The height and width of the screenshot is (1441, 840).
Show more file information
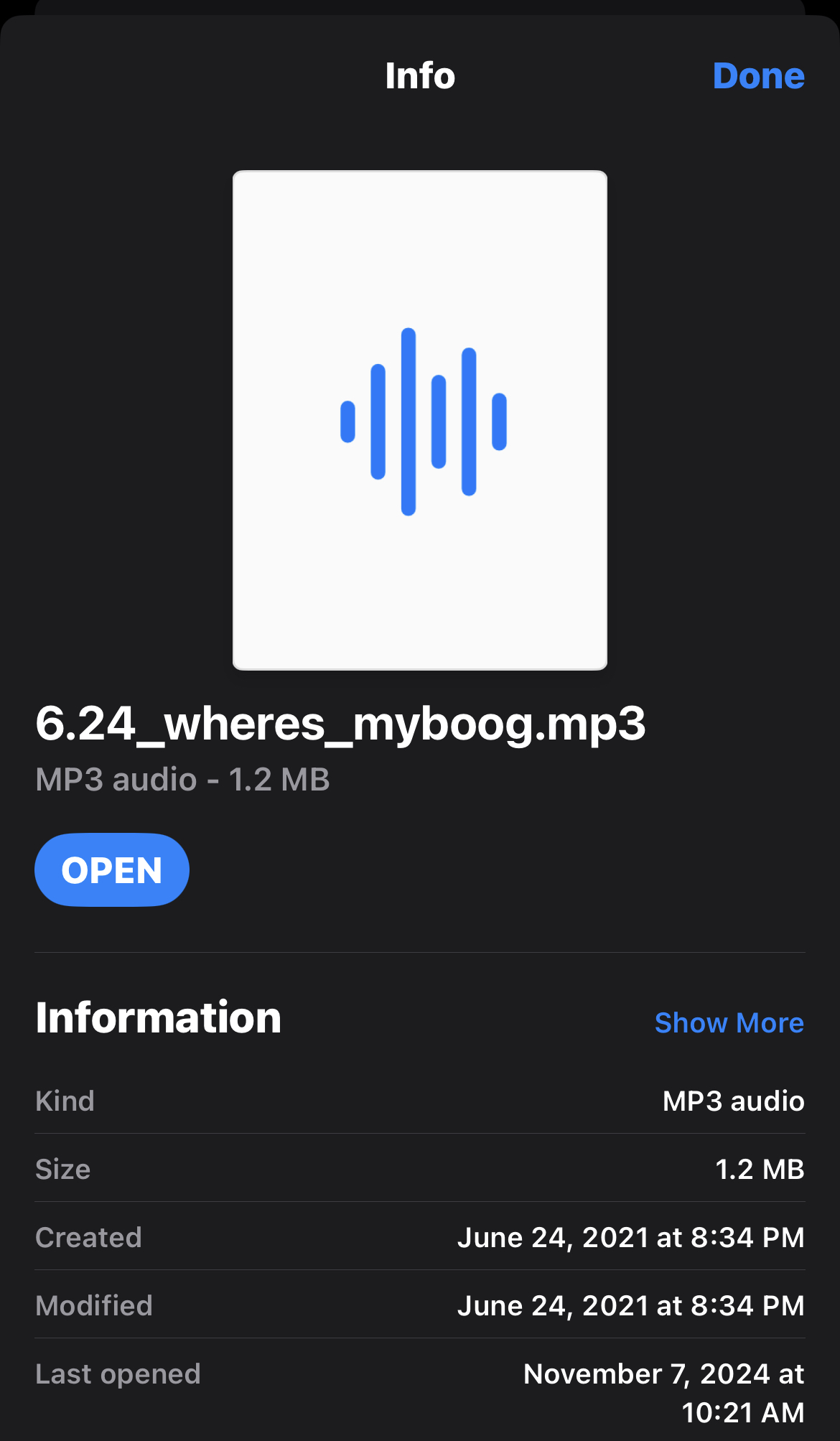click(729, 1022)
